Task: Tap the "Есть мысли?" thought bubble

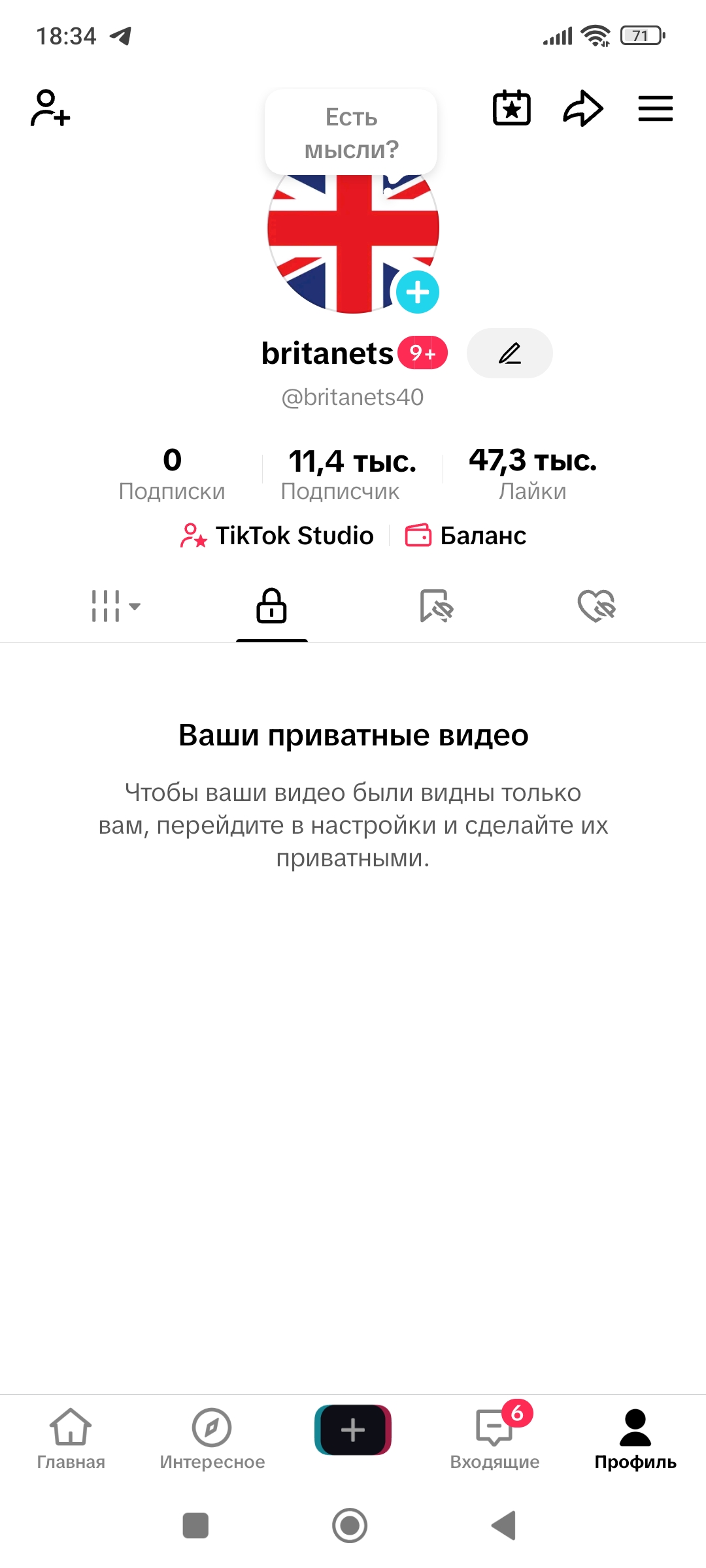Action: point(351,133)
